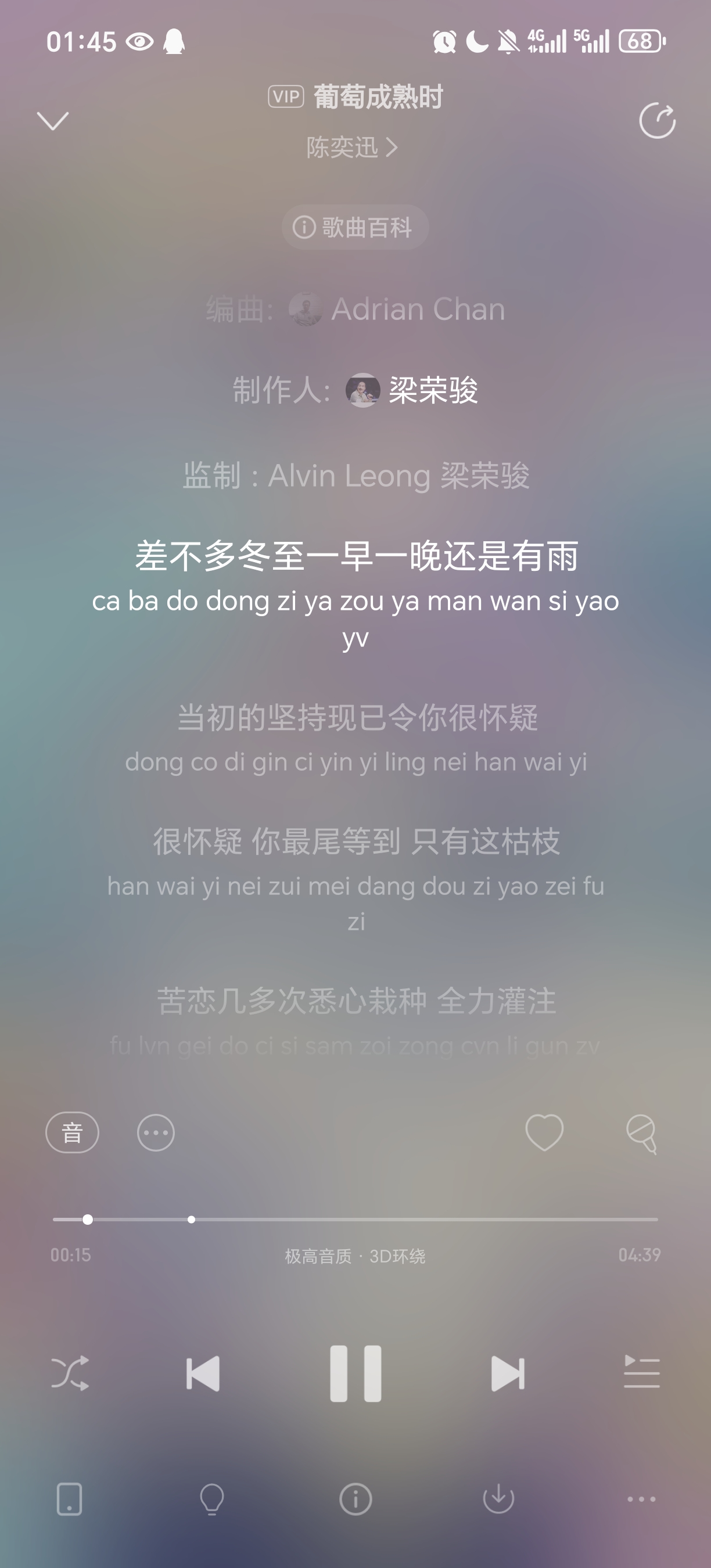Open the bottom-right more options dots
The image size is (711, 1568).
click(x=642, y=1499)
